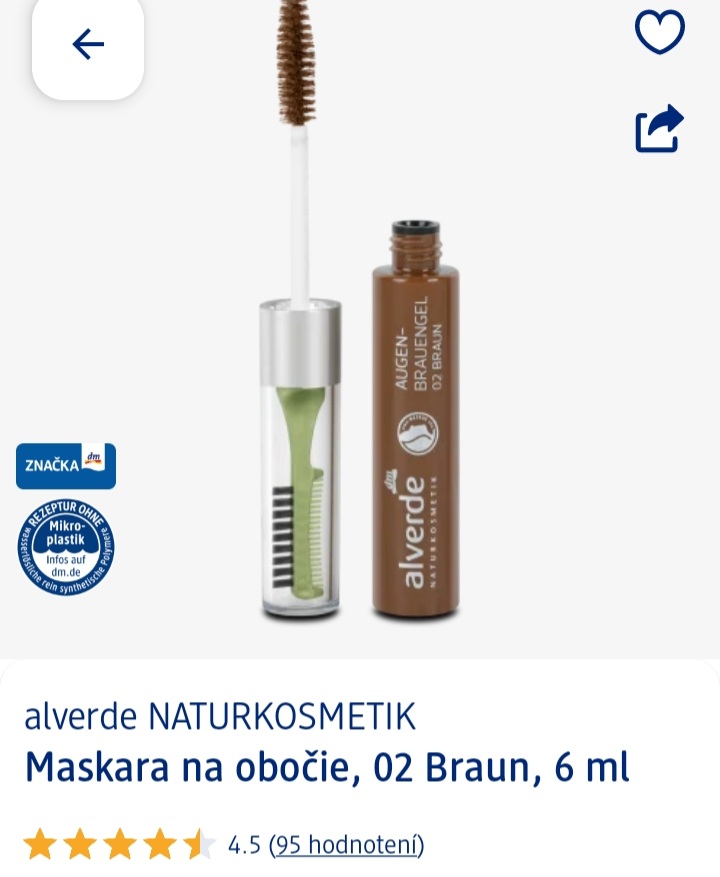Go back using the arrow button

coord(88,44)
